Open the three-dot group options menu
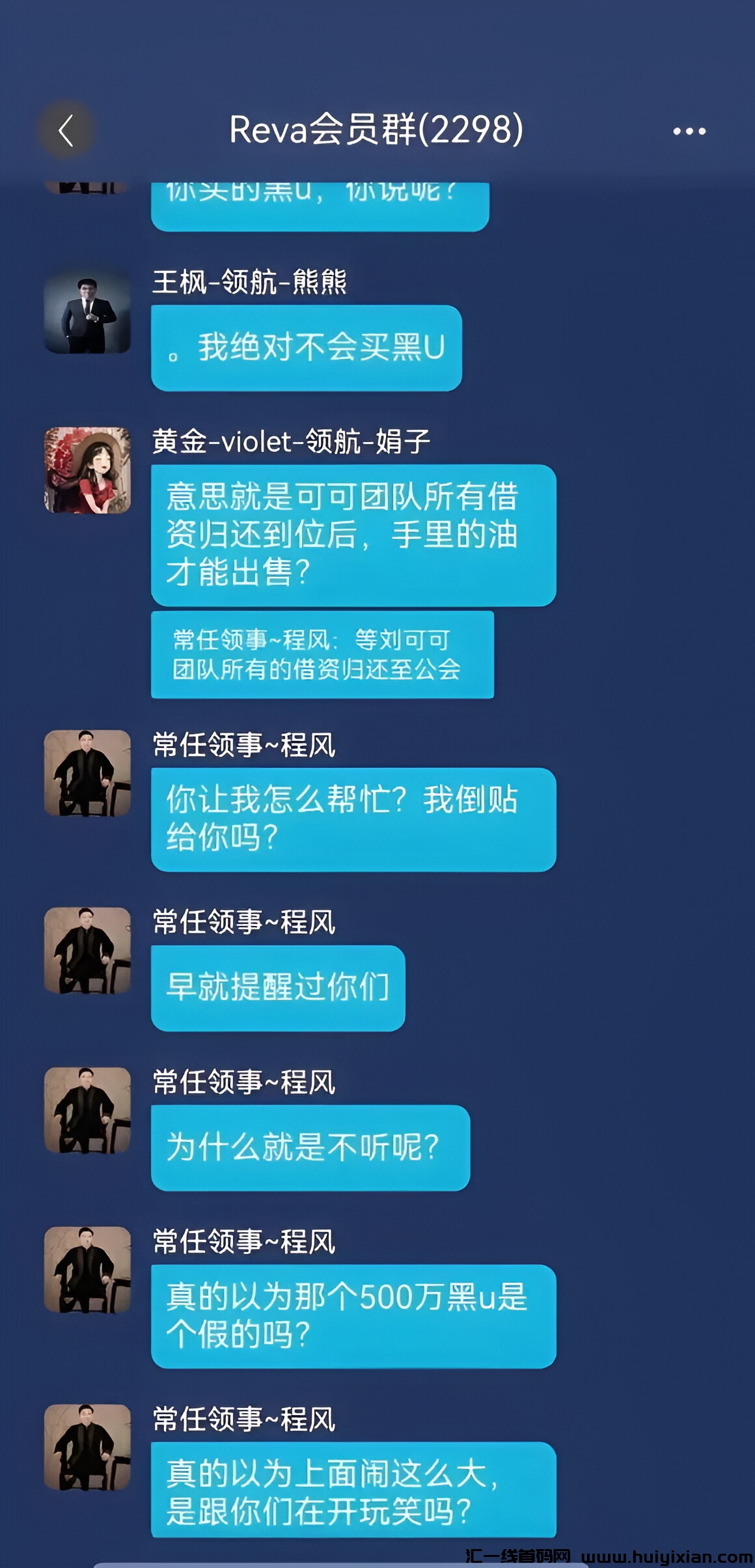The height and width of the screenshot is (1568, 755). click(x=689, y=132)
